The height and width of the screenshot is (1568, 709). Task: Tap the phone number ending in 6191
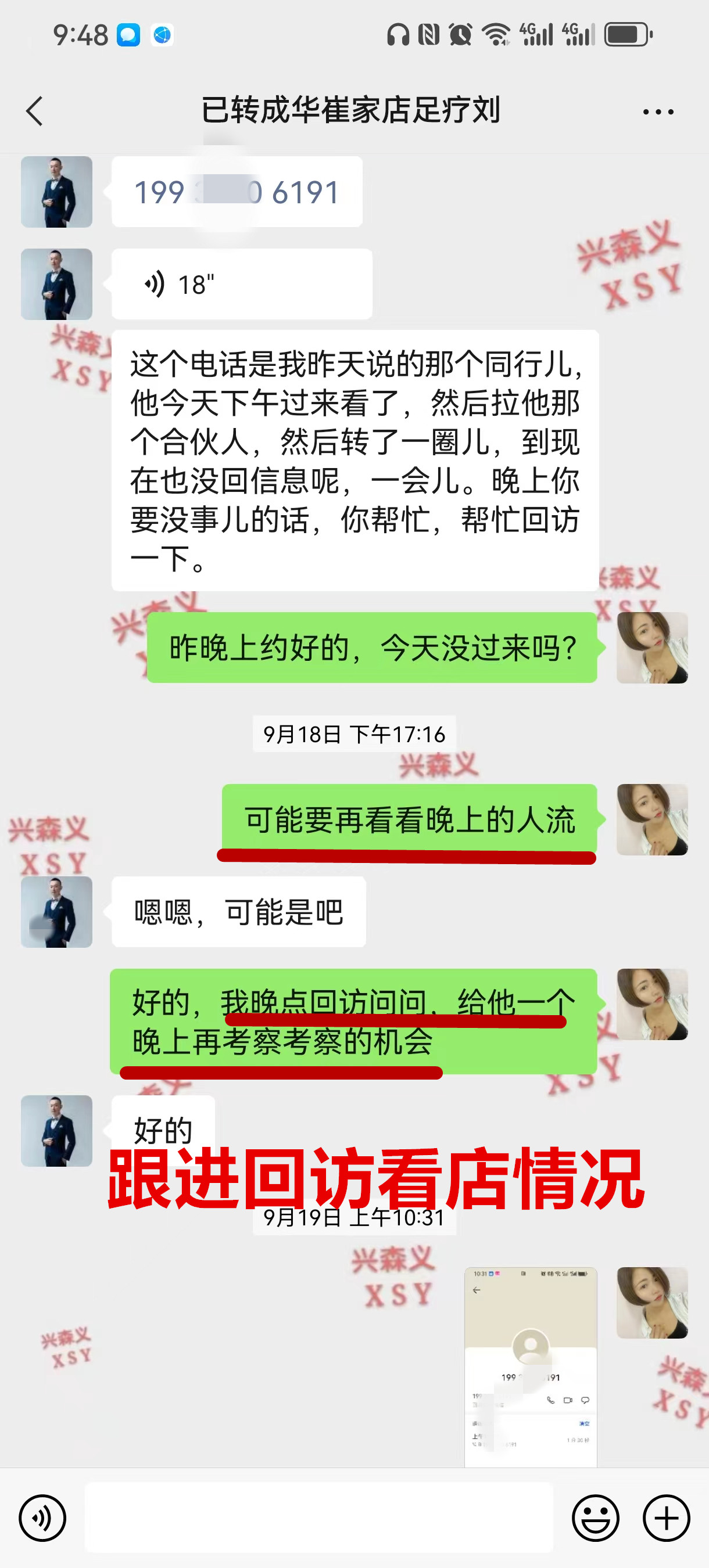[x=237, y=192]
